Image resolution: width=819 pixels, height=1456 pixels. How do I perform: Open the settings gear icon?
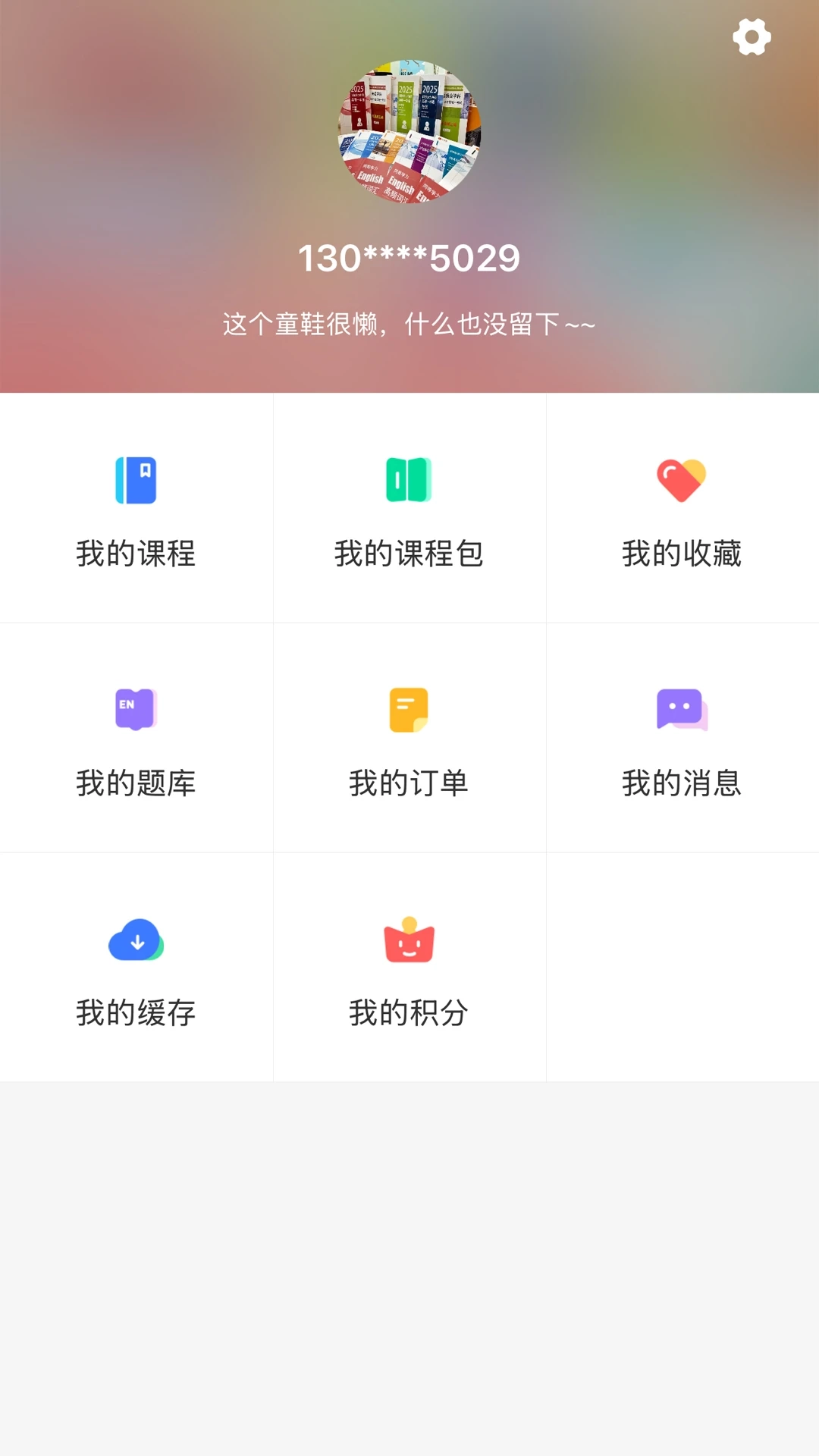pyautogui.click(x=752, y=36)
